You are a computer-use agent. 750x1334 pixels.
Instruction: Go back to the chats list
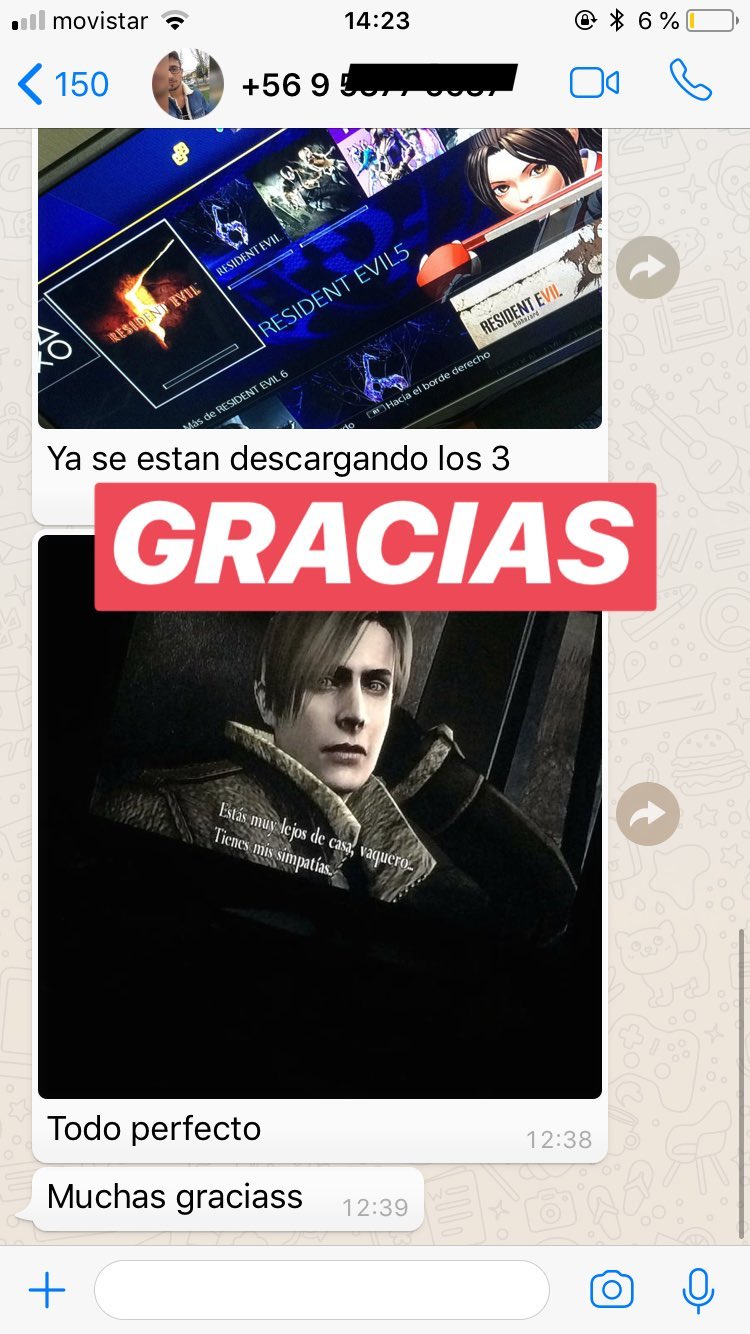coord(62,84)
